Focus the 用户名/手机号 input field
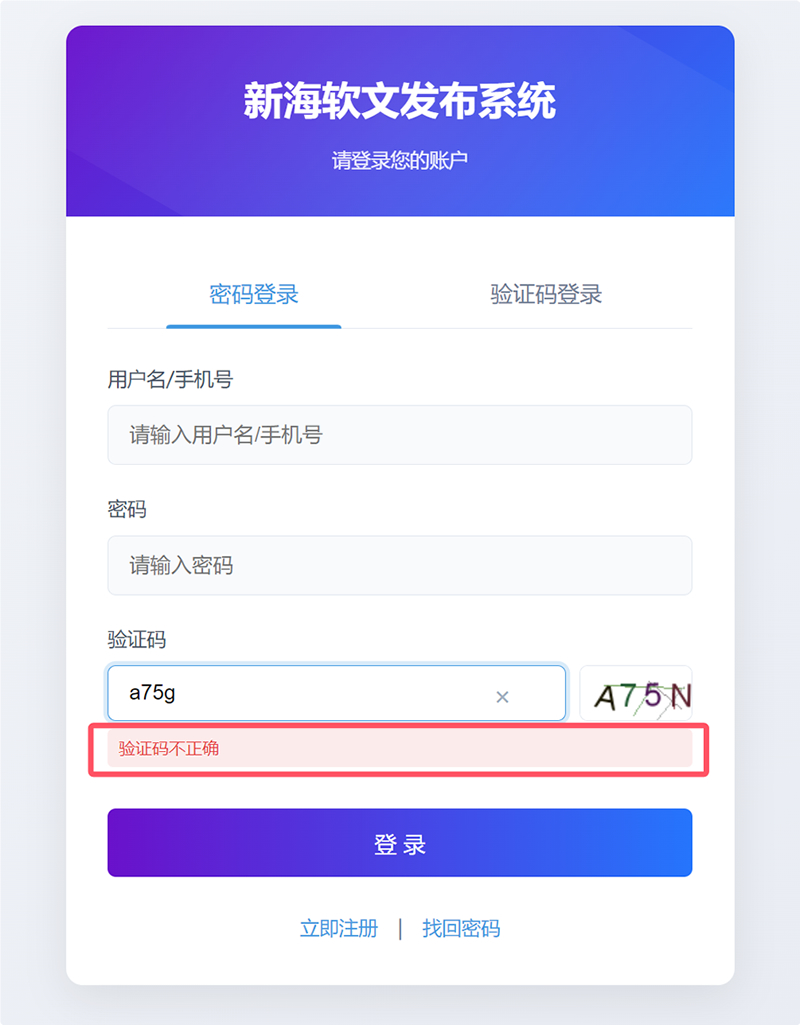This screenshot has height=1025, width=800. pos(399,435)
